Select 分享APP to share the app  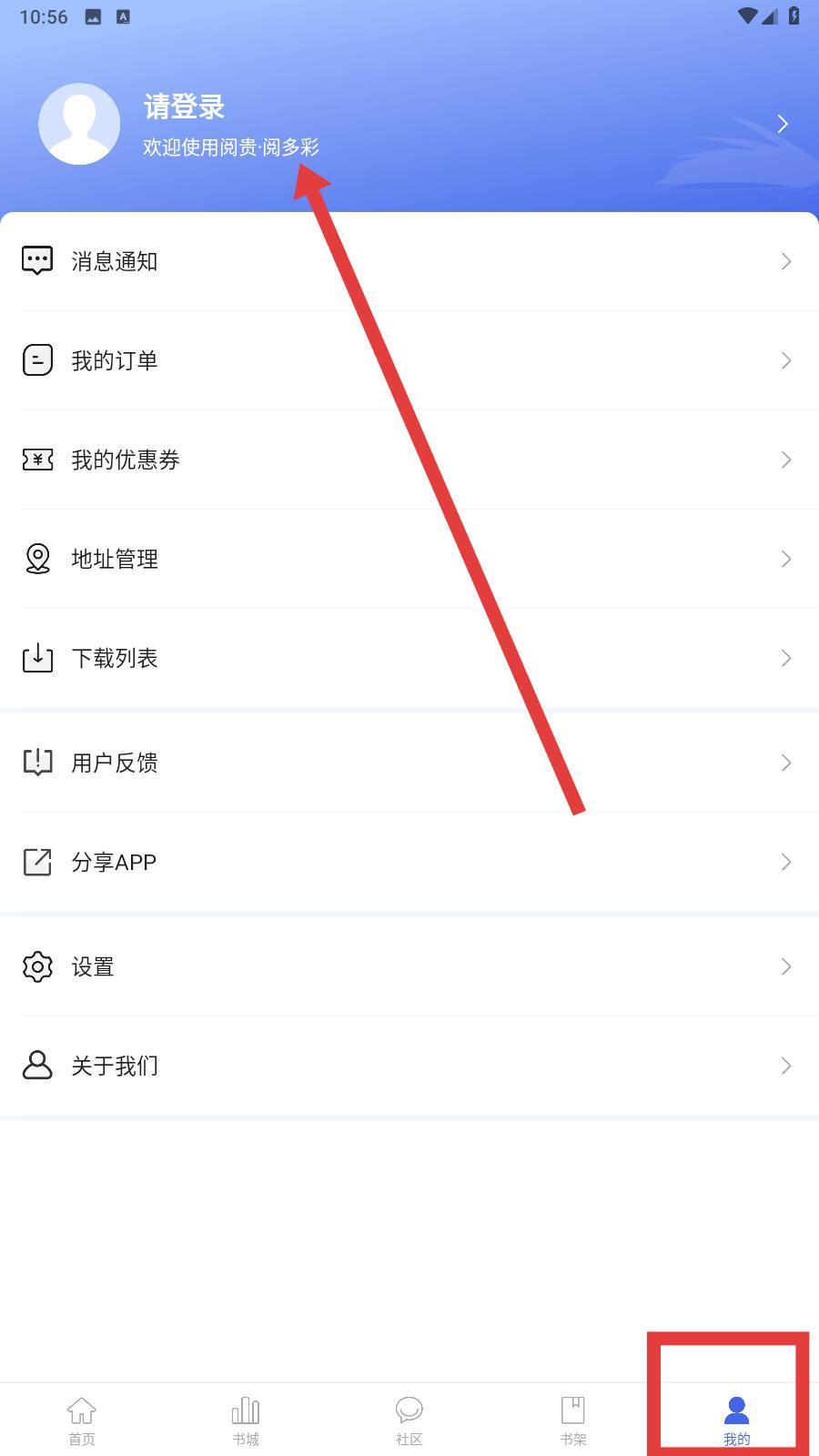(115, 863)
